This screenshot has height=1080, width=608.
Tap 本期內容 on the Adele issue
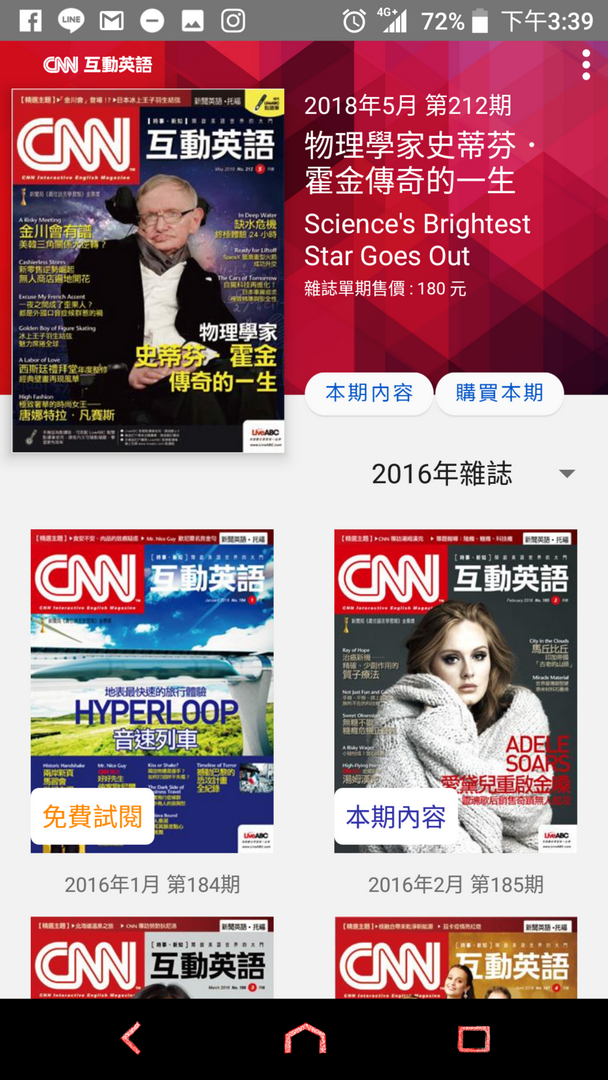395,816
